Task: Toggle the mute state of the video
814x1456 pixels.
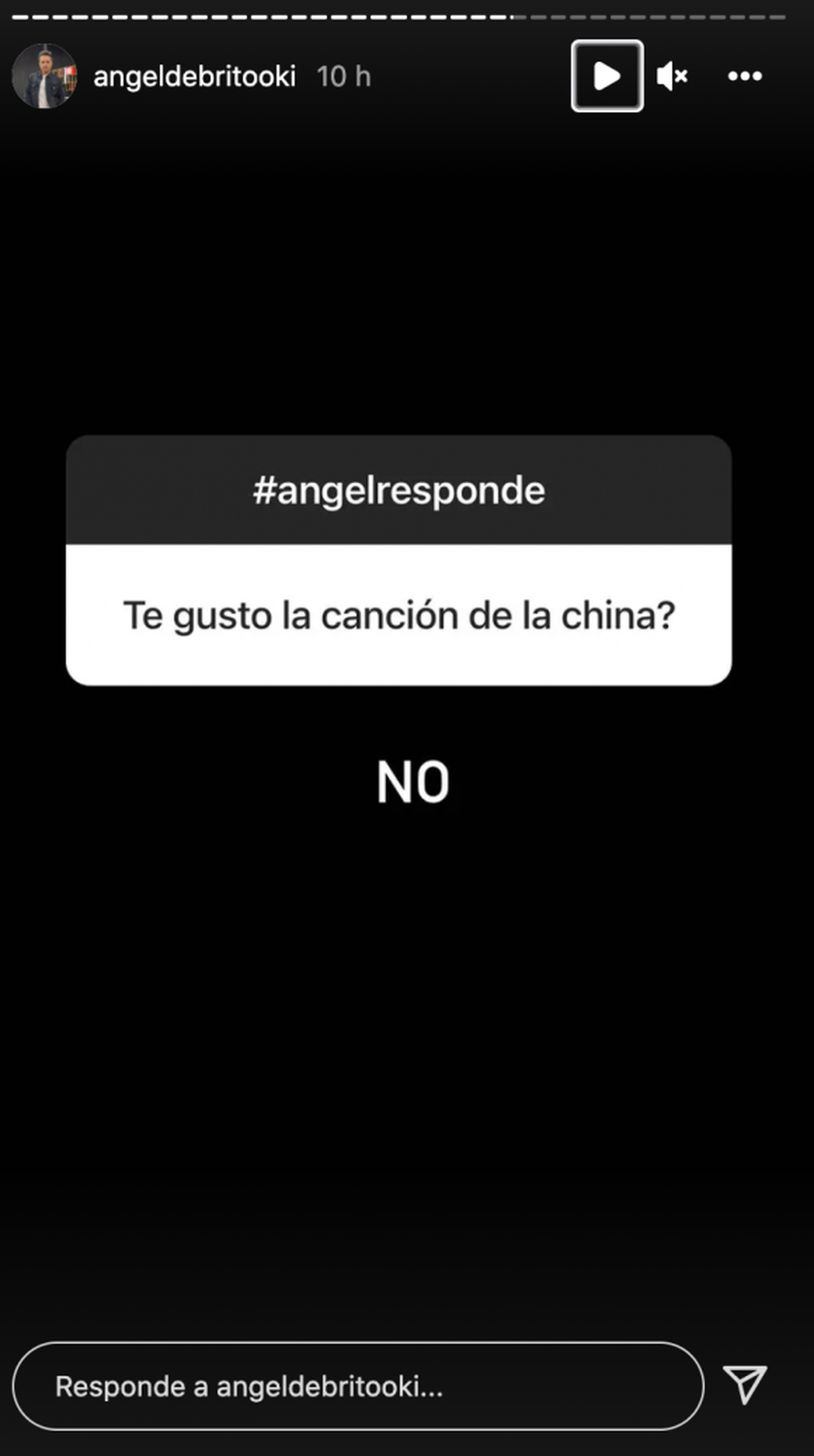Action: (672, 76)
